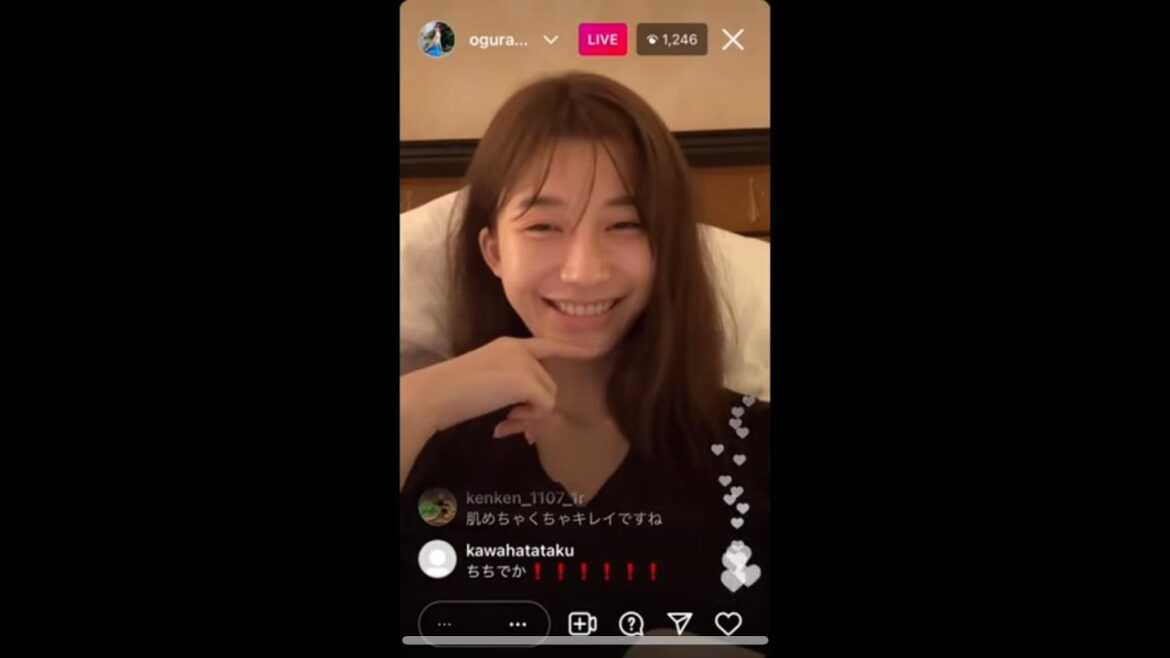The height and width of the screenshot is (658, 1170).
Task: Send a heart to the live
Action: (728, 624)
